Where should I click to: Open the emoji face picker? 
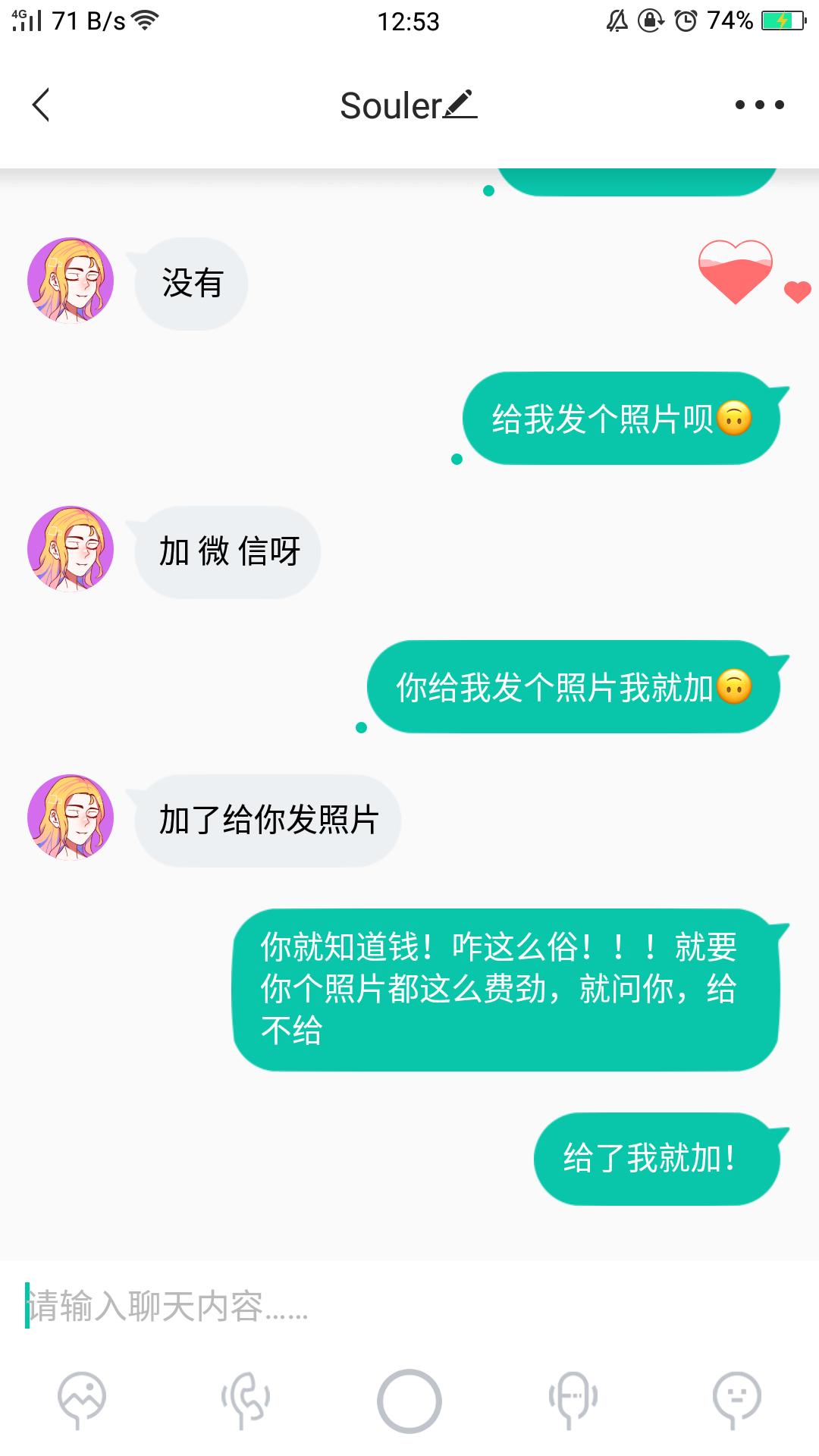click(x=736, y=1400)
